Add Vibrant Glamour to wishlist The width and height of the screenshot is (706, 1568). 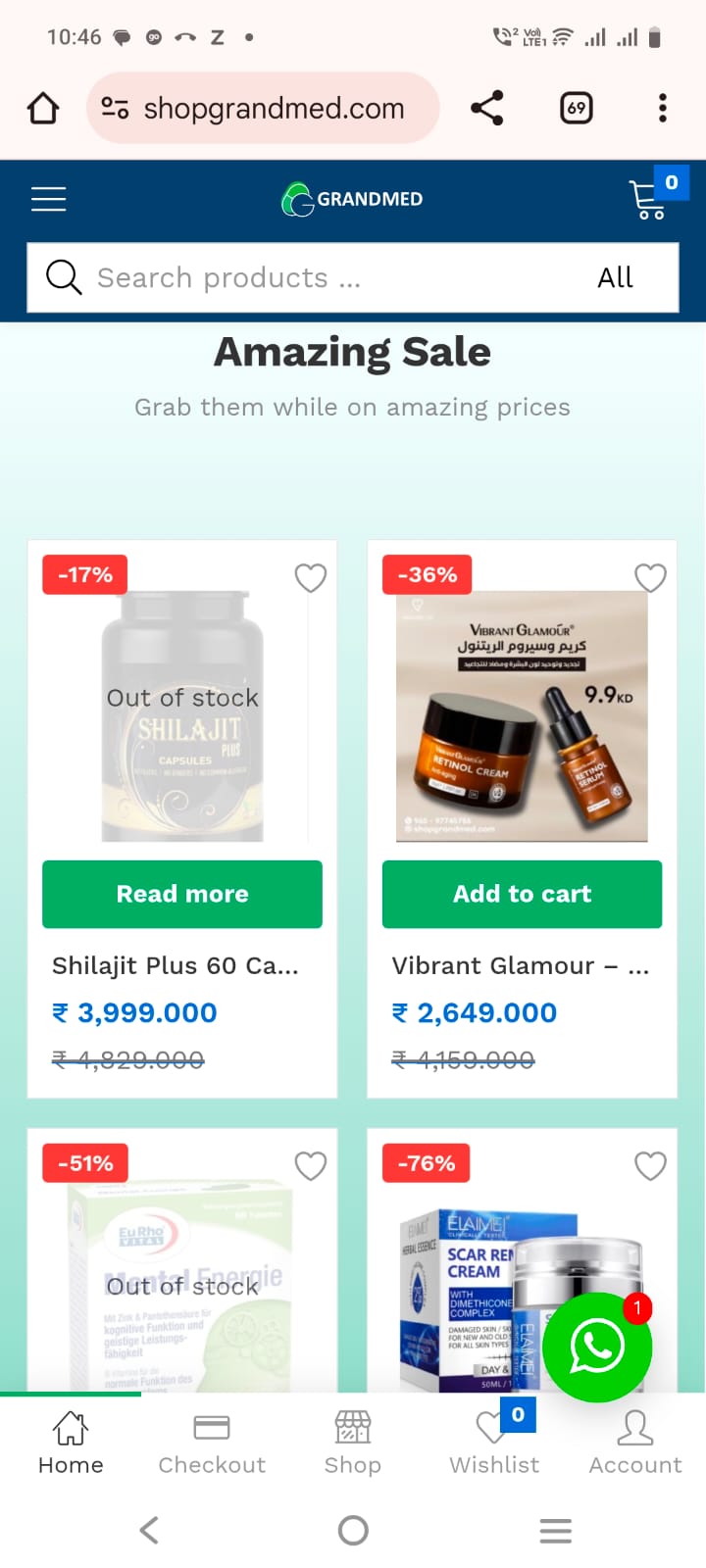coord(650,578)
